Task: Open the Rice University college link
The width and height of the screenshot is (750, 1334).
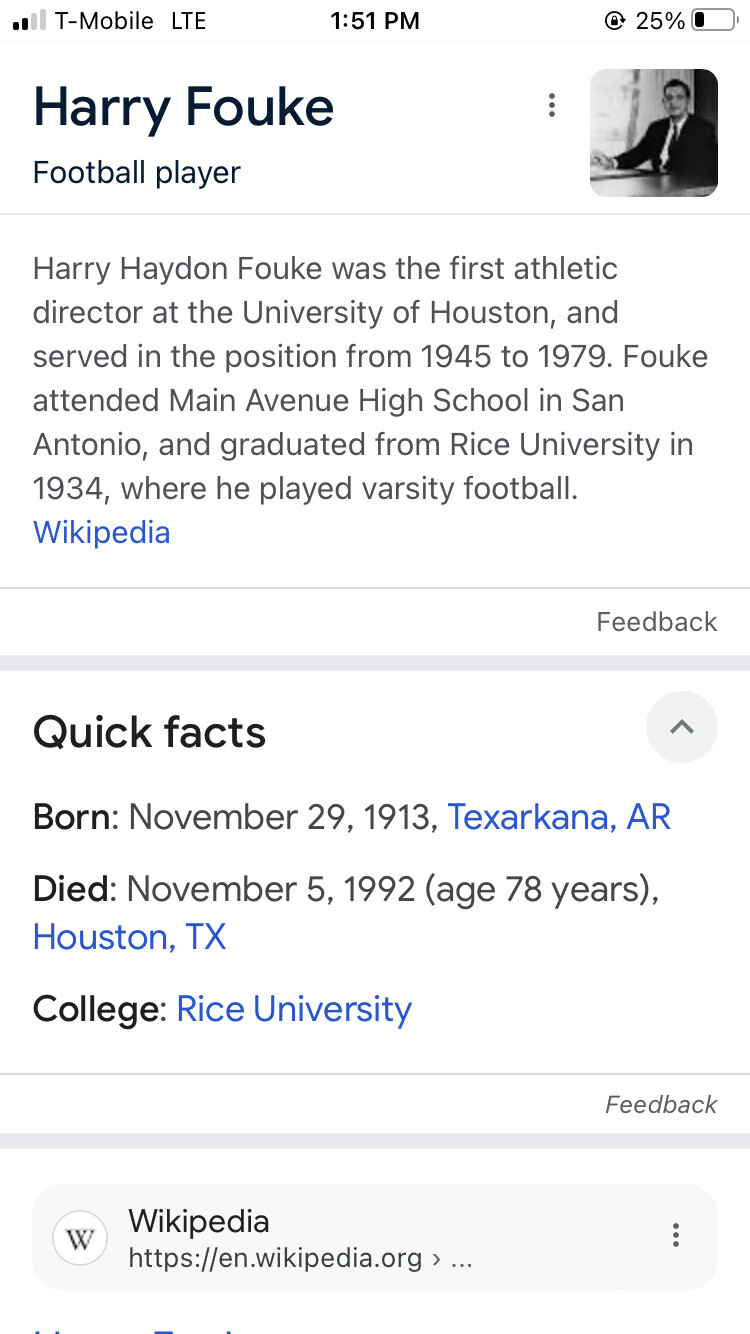Action: coord(294,1009)
